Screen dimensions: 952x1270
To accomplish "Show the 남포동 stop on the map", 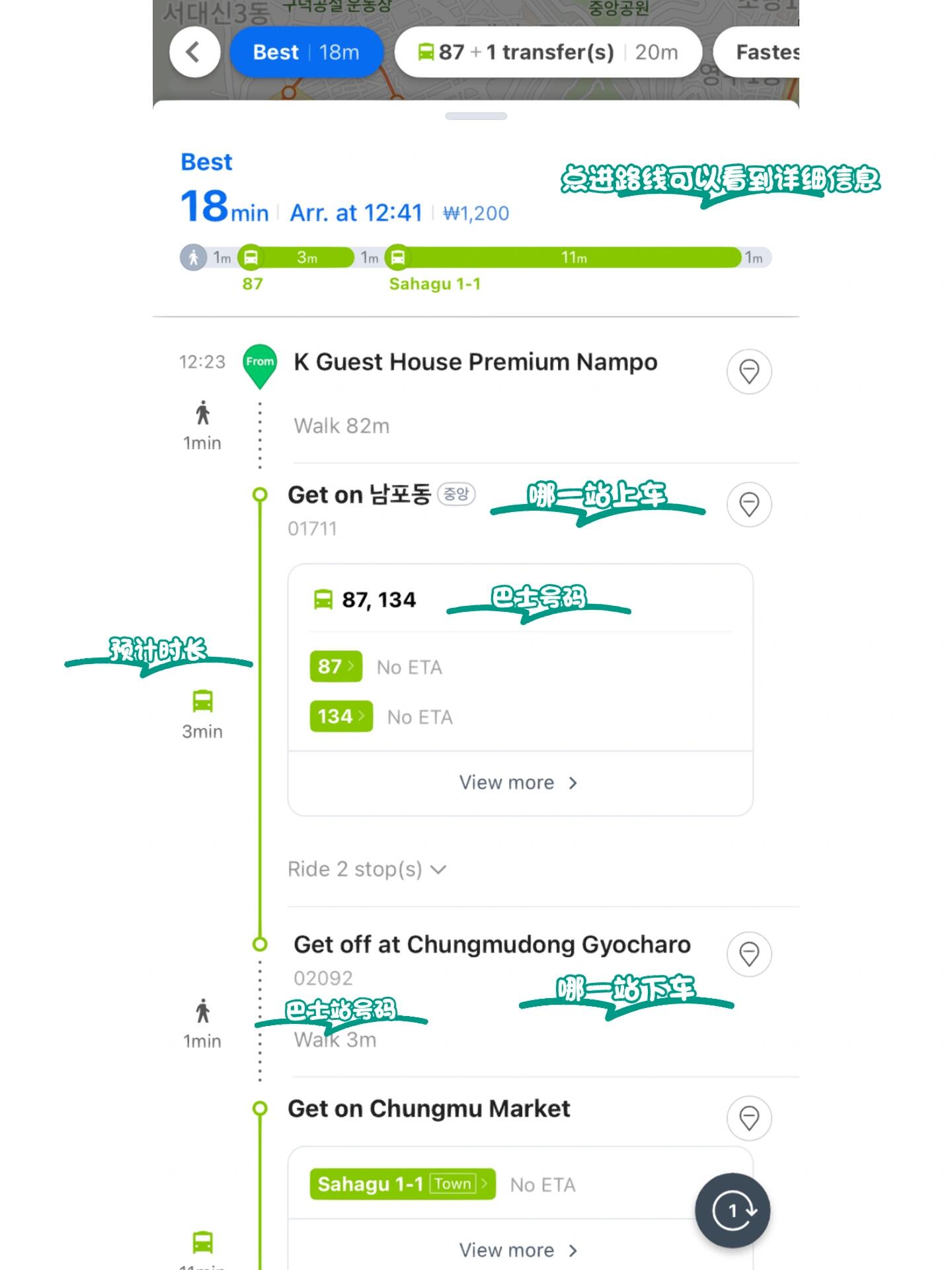I will click(749, 505).
